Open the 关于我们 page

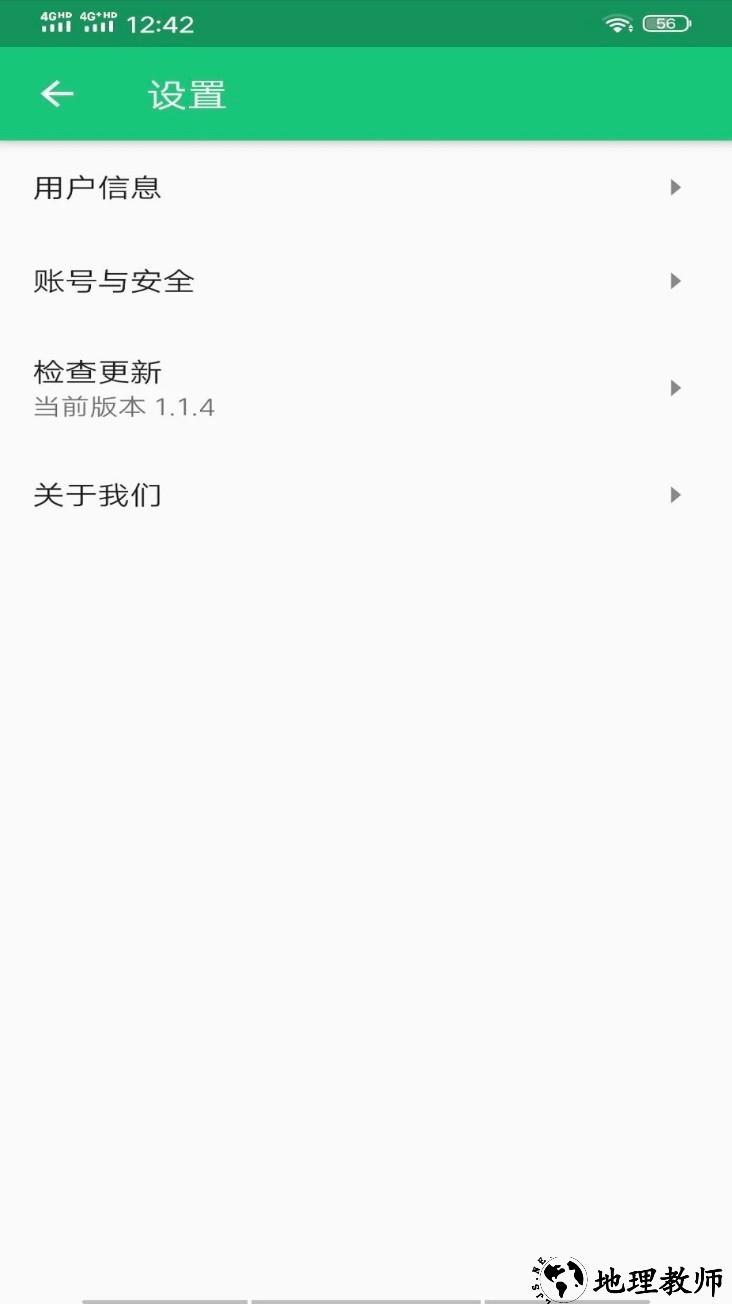coord(97,495)
